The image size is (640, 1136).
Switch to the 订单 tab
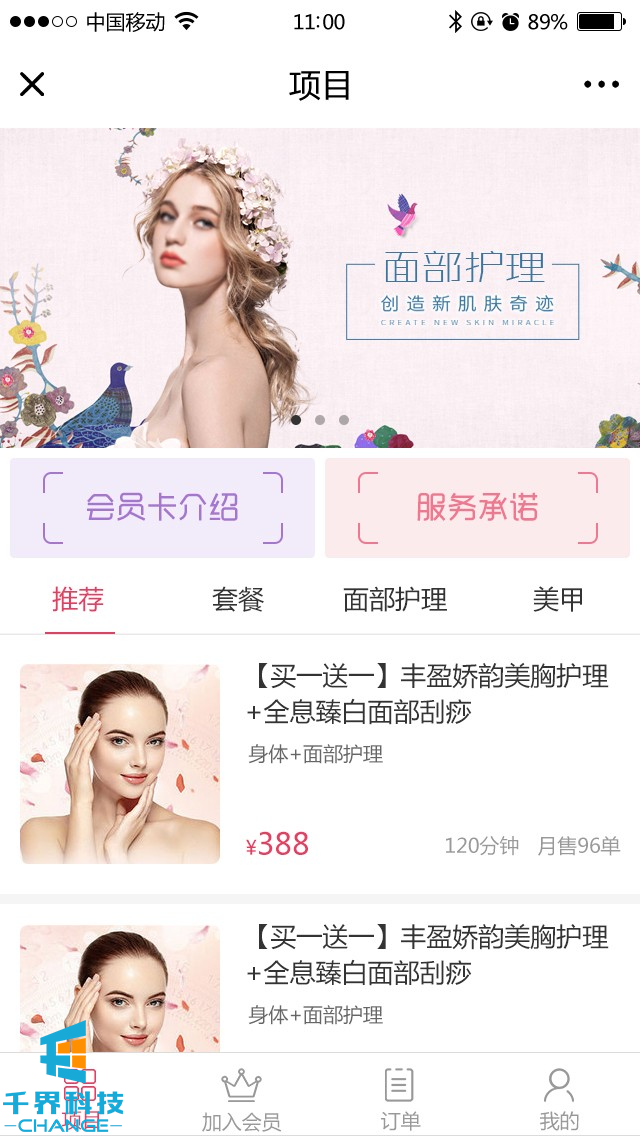pos(400,1099)
